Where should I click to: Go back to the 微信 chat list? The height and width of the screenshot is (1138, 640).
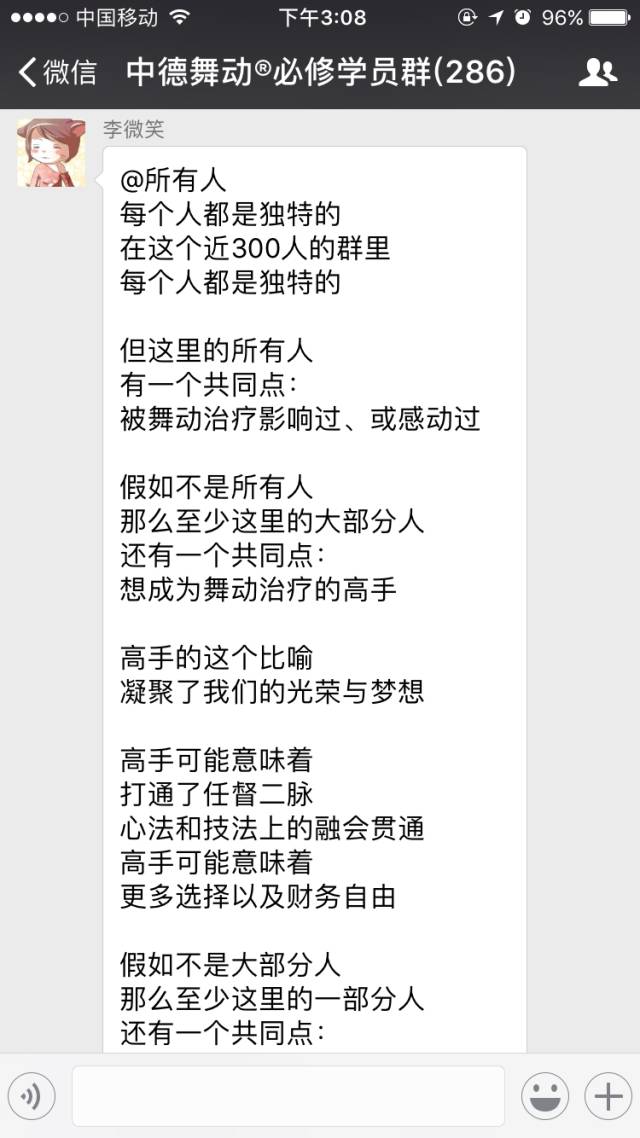[58, 73]
